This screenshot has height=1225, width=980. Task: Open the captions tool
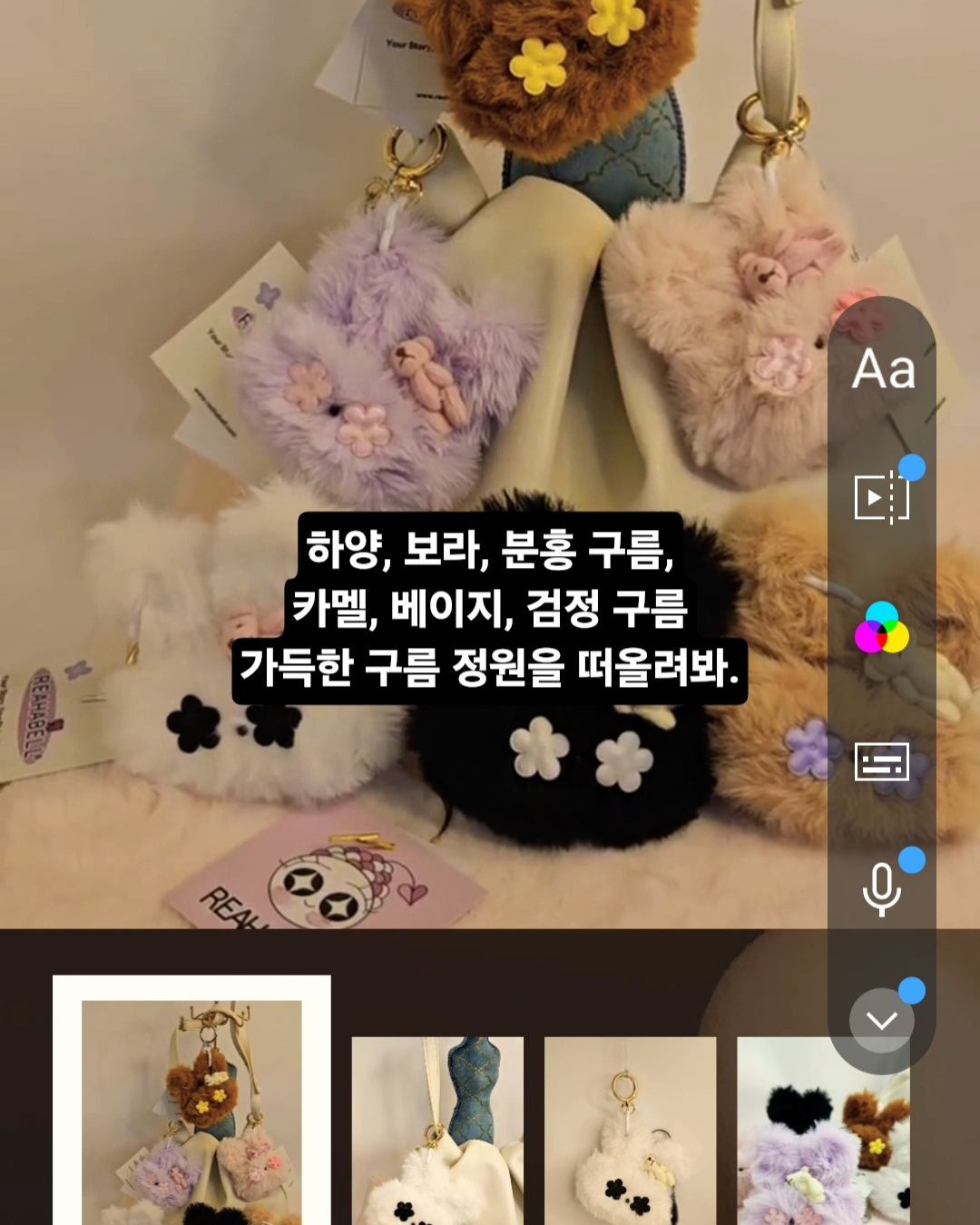point(881,761)
